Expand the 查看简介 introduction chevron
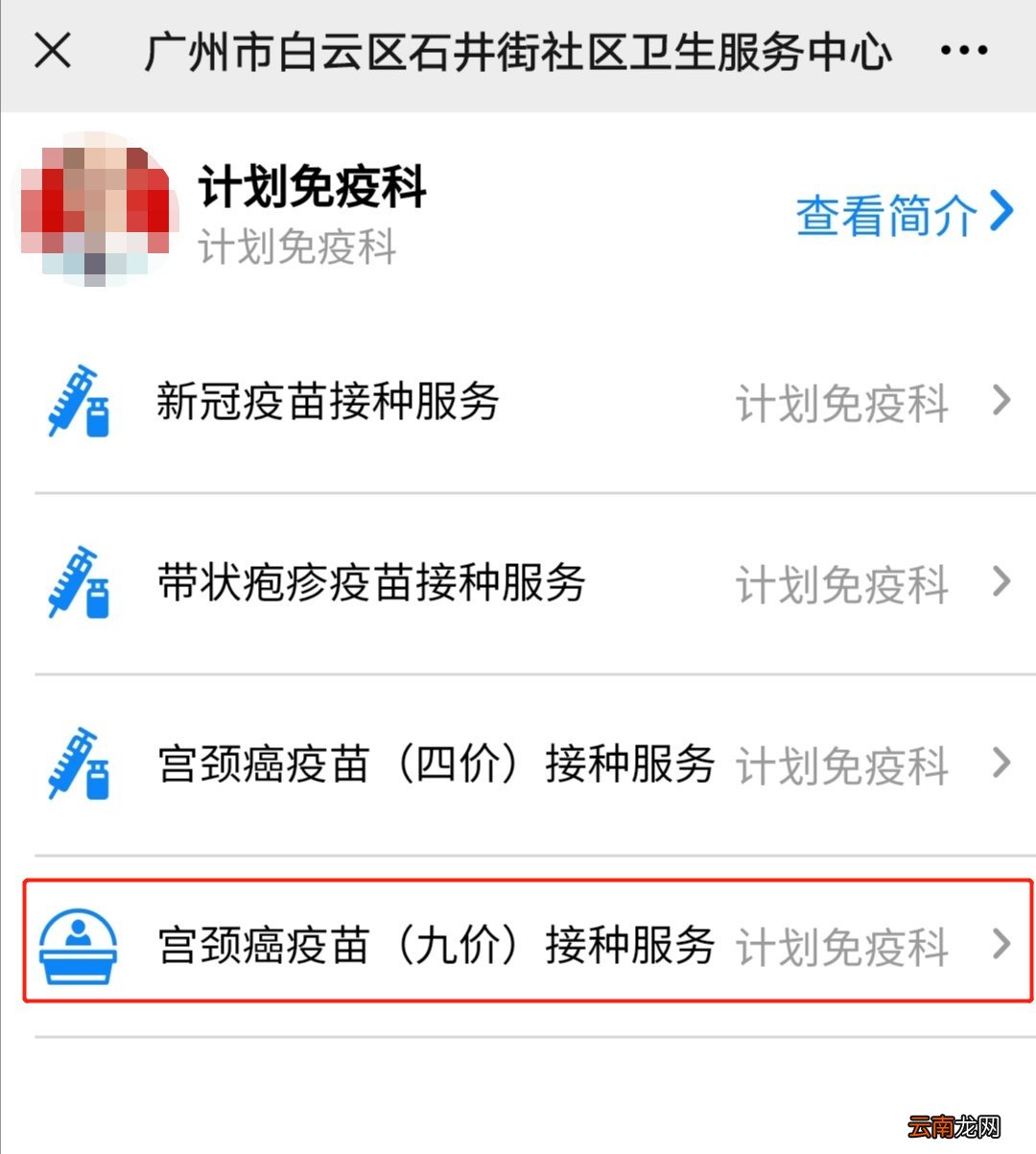 tap(1000, 211)
